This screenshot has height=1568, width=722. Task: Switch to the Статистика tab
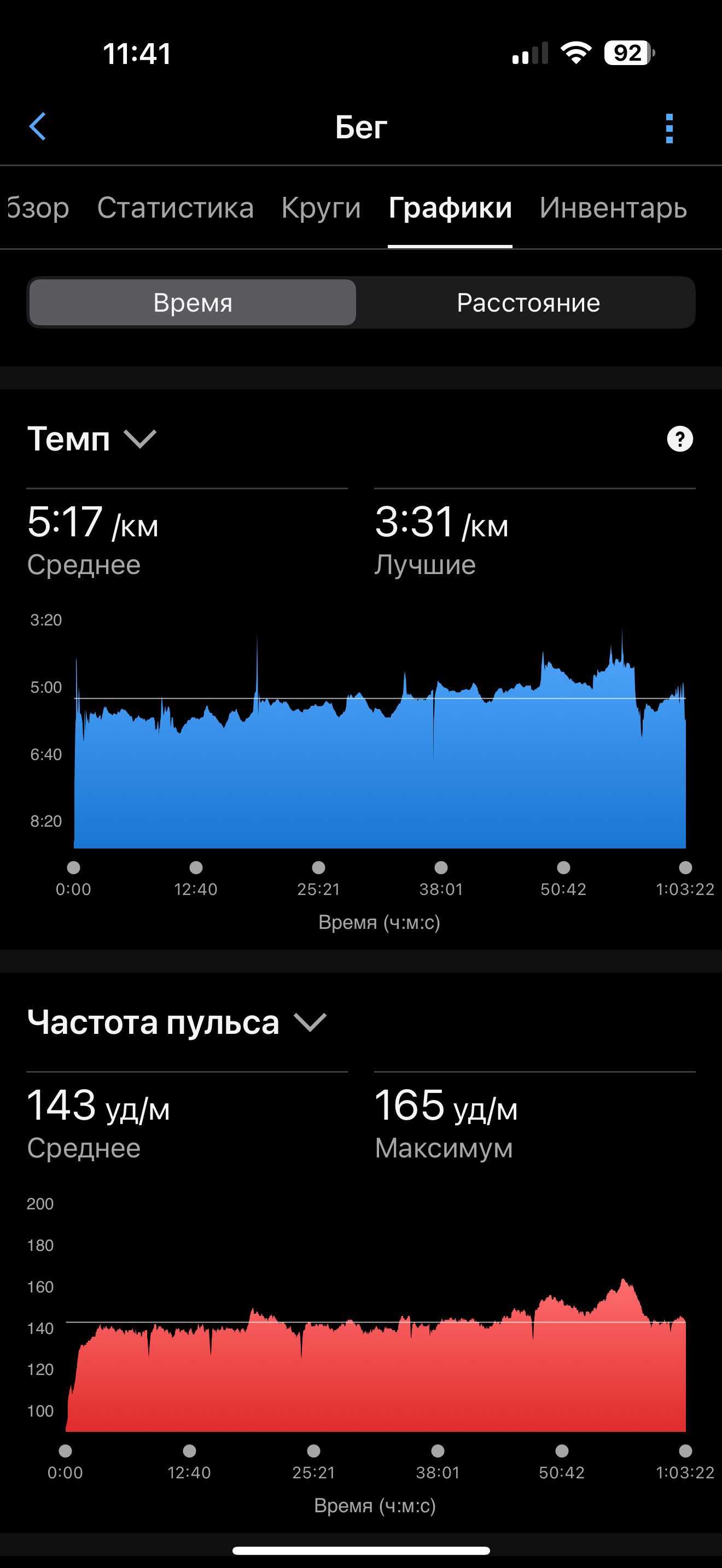click(x=176, y=208)
